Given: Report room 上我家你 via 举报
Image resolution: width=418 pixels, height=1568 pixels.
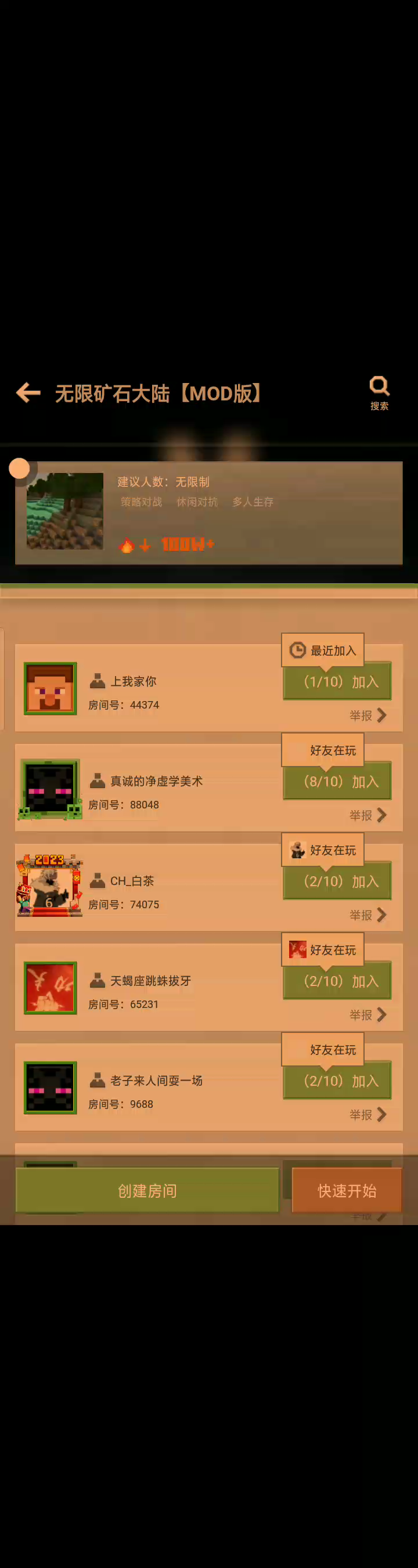Looking at the screenshot, I should [367, 715].
